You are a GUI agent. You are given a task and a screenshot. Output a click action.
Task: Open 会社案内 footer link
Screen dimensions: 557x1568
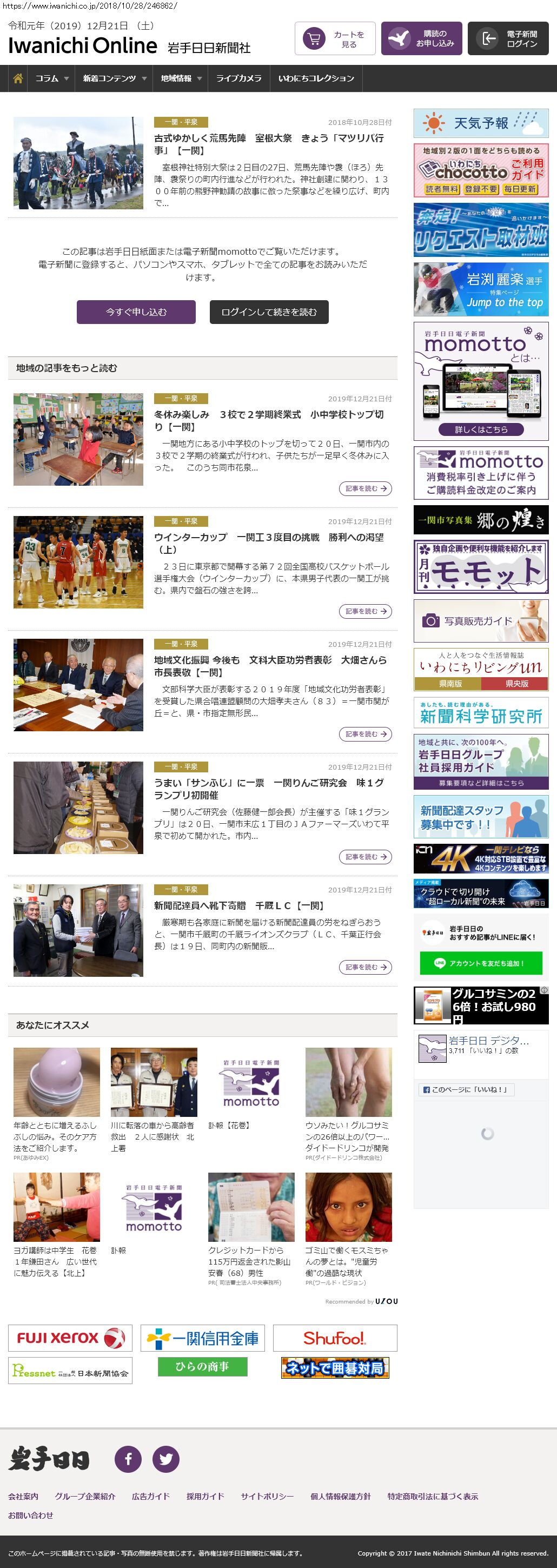tap(23, 1496)
